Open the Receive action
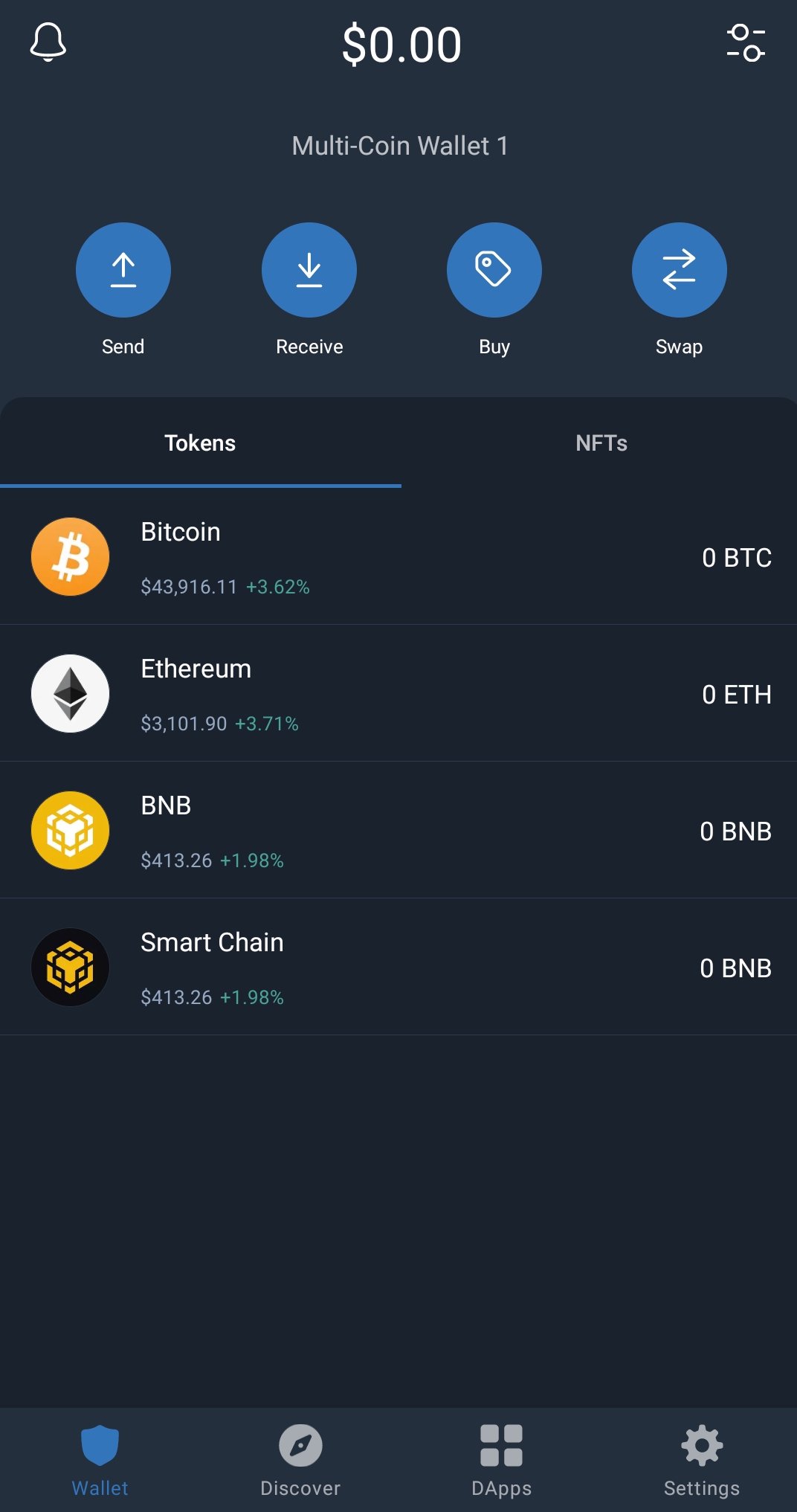The height and width of the screenshot is (1512, 797). 309,270
